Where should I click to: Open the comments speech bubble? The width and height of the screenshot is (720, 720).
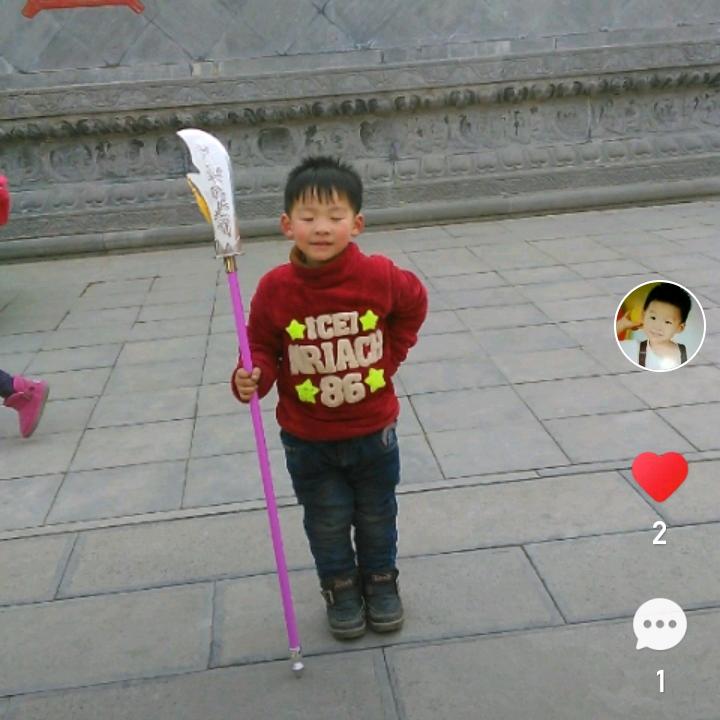click(660, 625)
